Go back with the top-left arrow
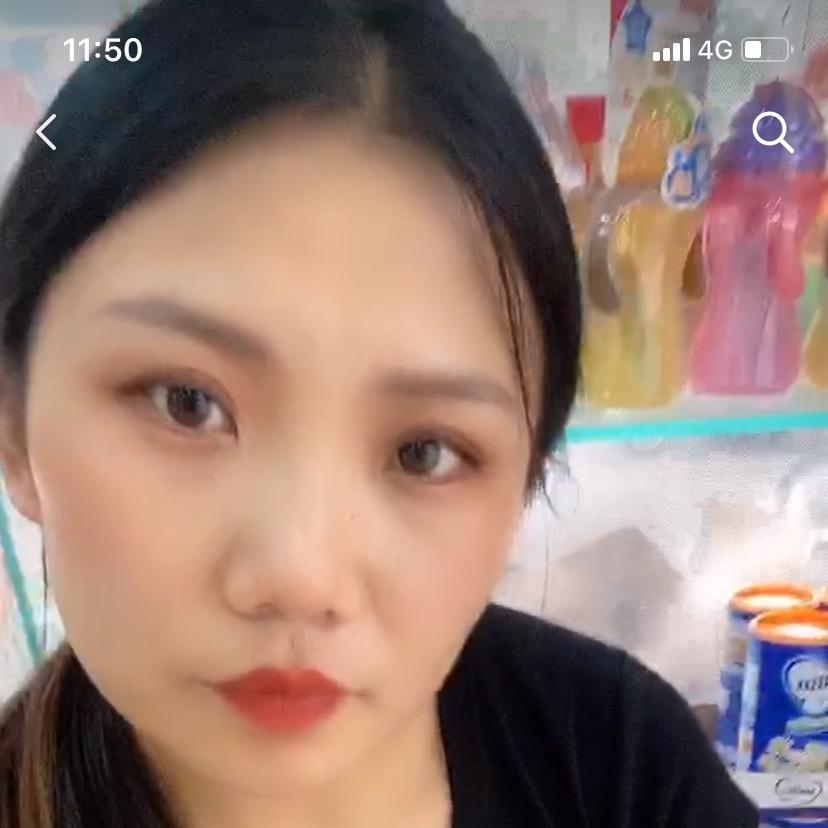Image resolution: width=828 pixels, height=828 pixels. click(x=46, y=132)
